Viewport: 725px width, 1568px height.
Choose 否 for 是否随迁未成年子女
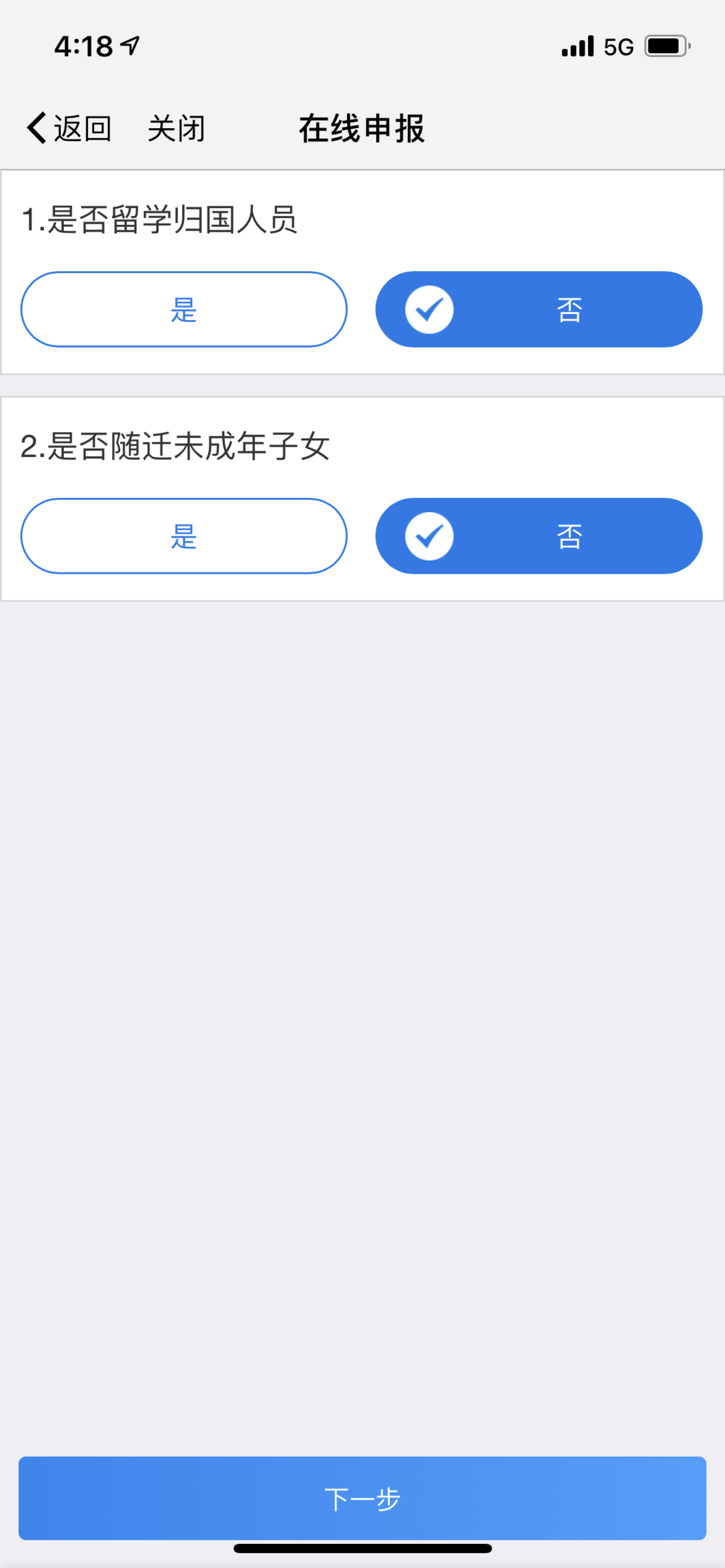tap(538, 536)
